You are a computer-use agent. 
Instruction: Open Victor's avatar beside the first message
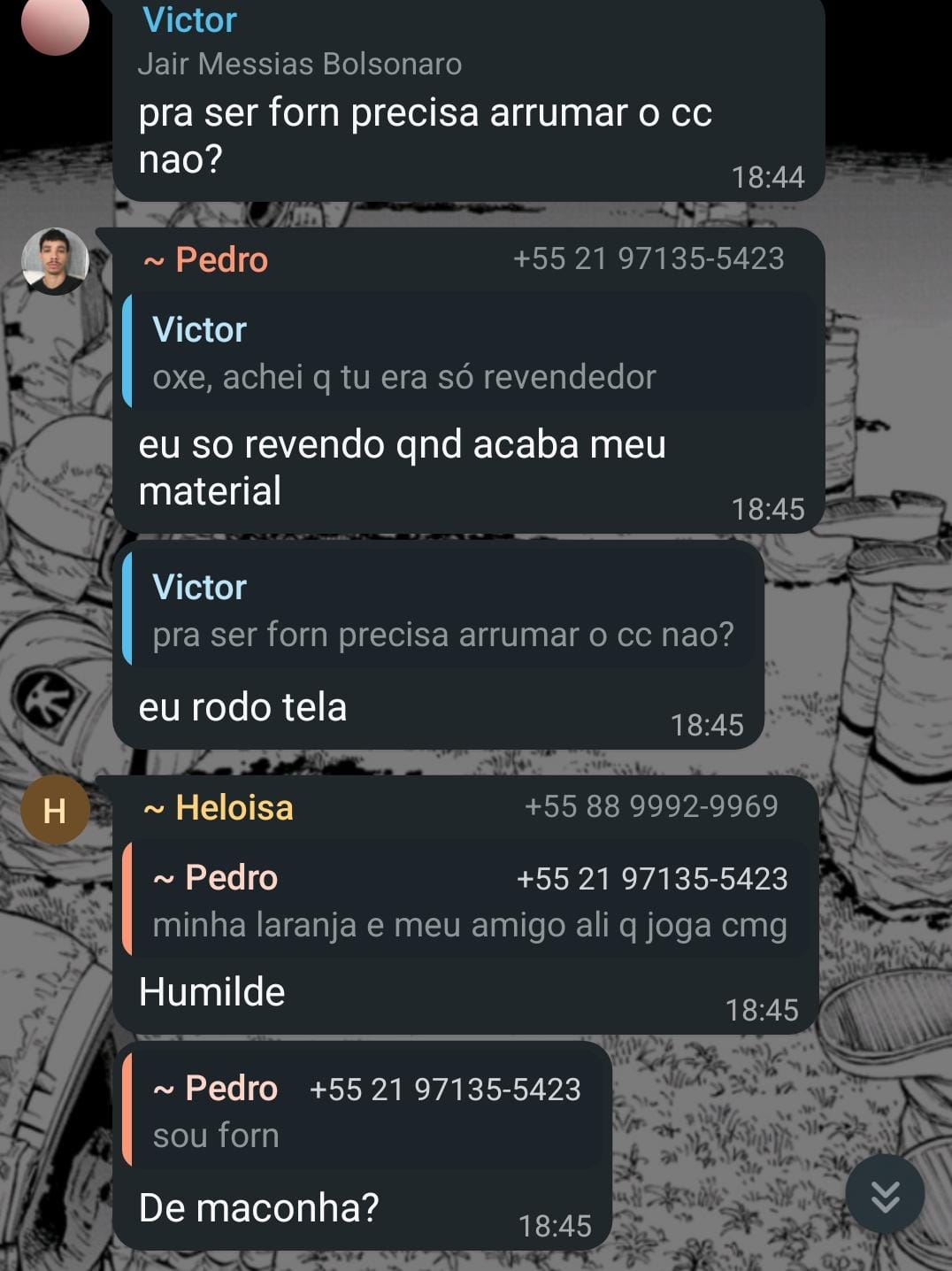(55, 23)
